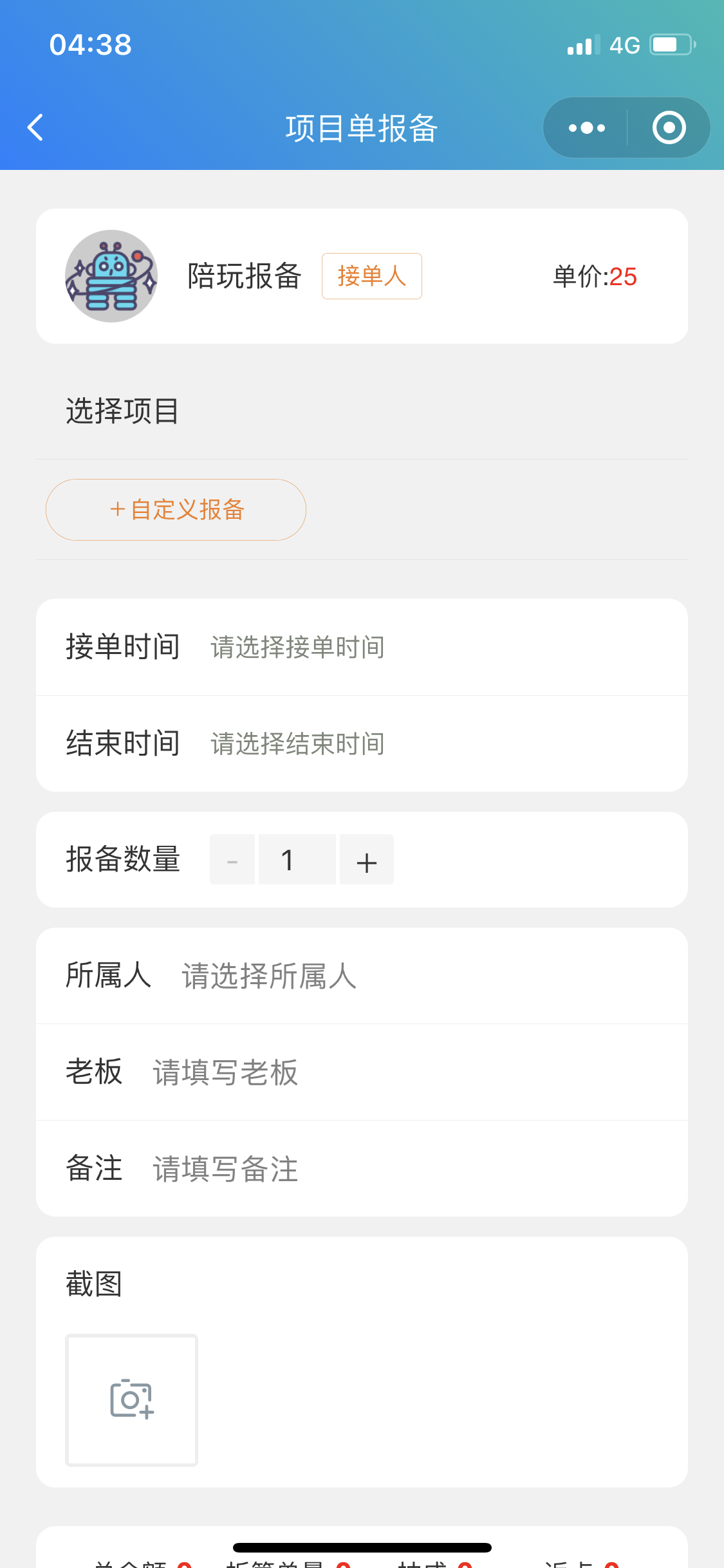Tap the 报备数量 quantity field

pos(297,859)
